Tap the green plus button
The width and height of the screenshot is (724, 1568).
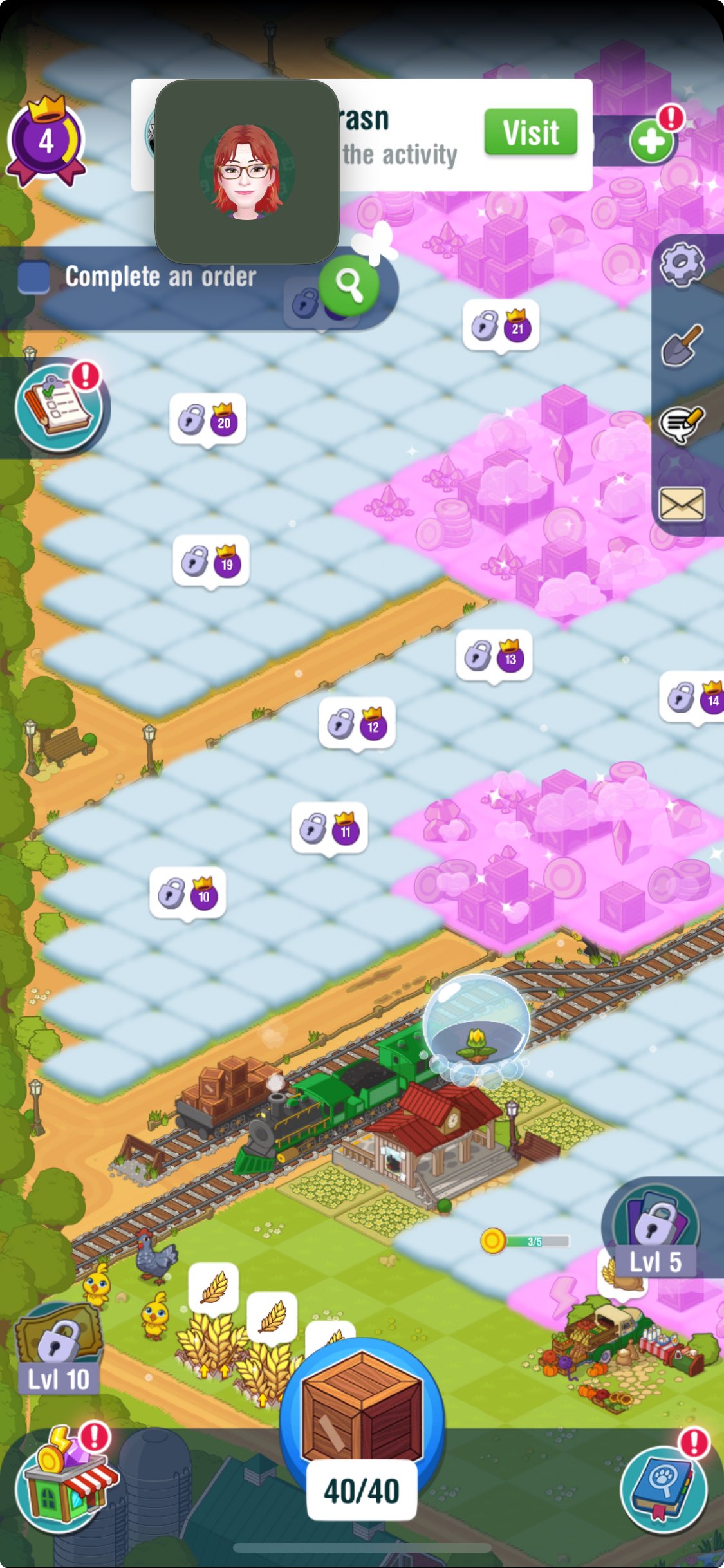point(651,141)
